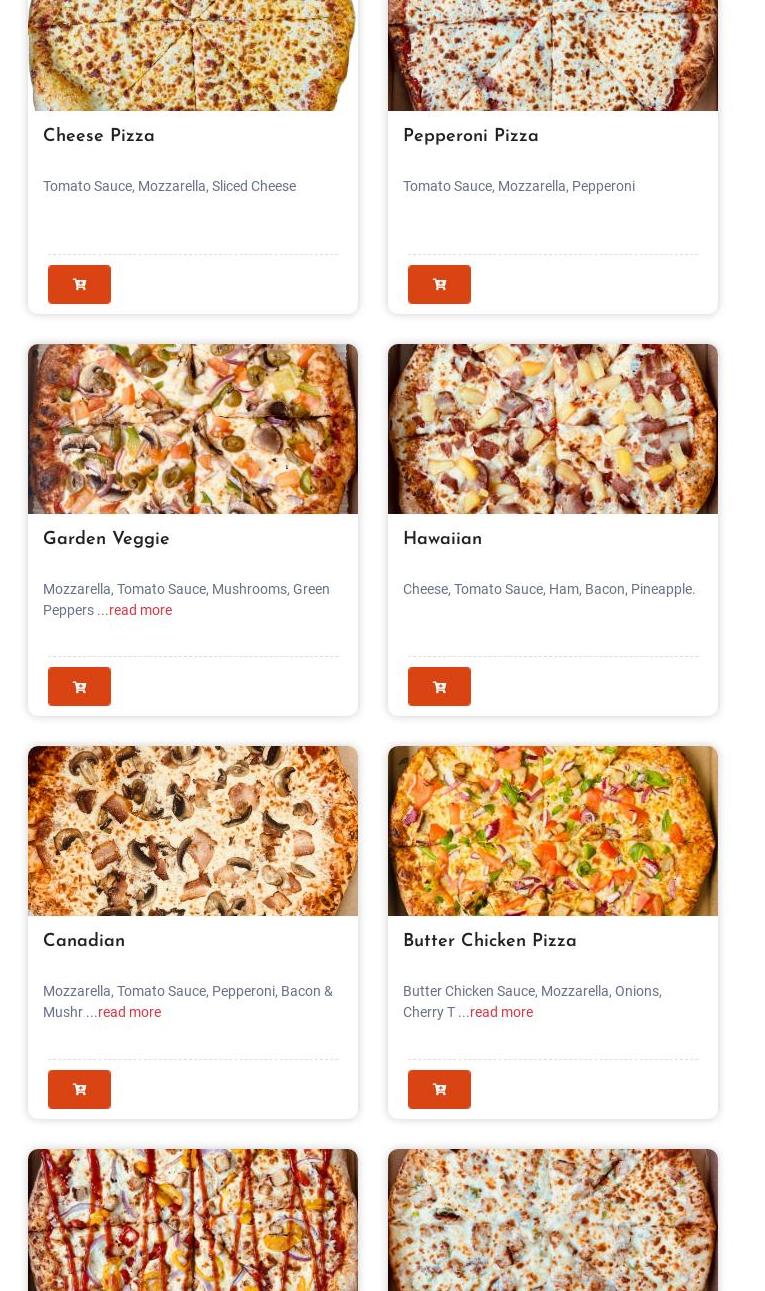Click the Butter Chicken Pizza cart icon
The image size is (765, 1291).
pyautogui.click(x=439, y=1089)
